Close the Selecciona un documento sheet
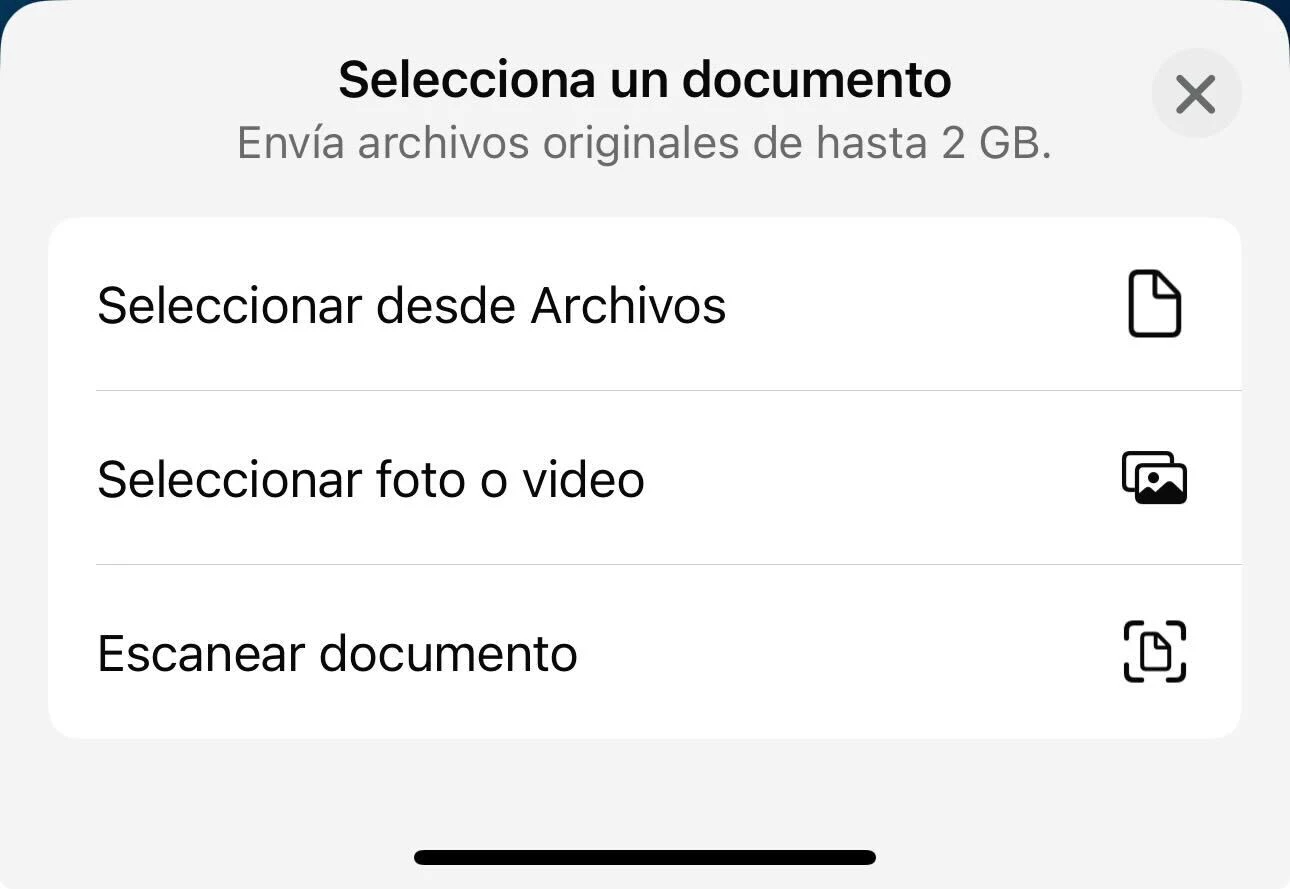Image resolution: width=1290 pixels, height=889 pixels. click(x=1196, y=94)
